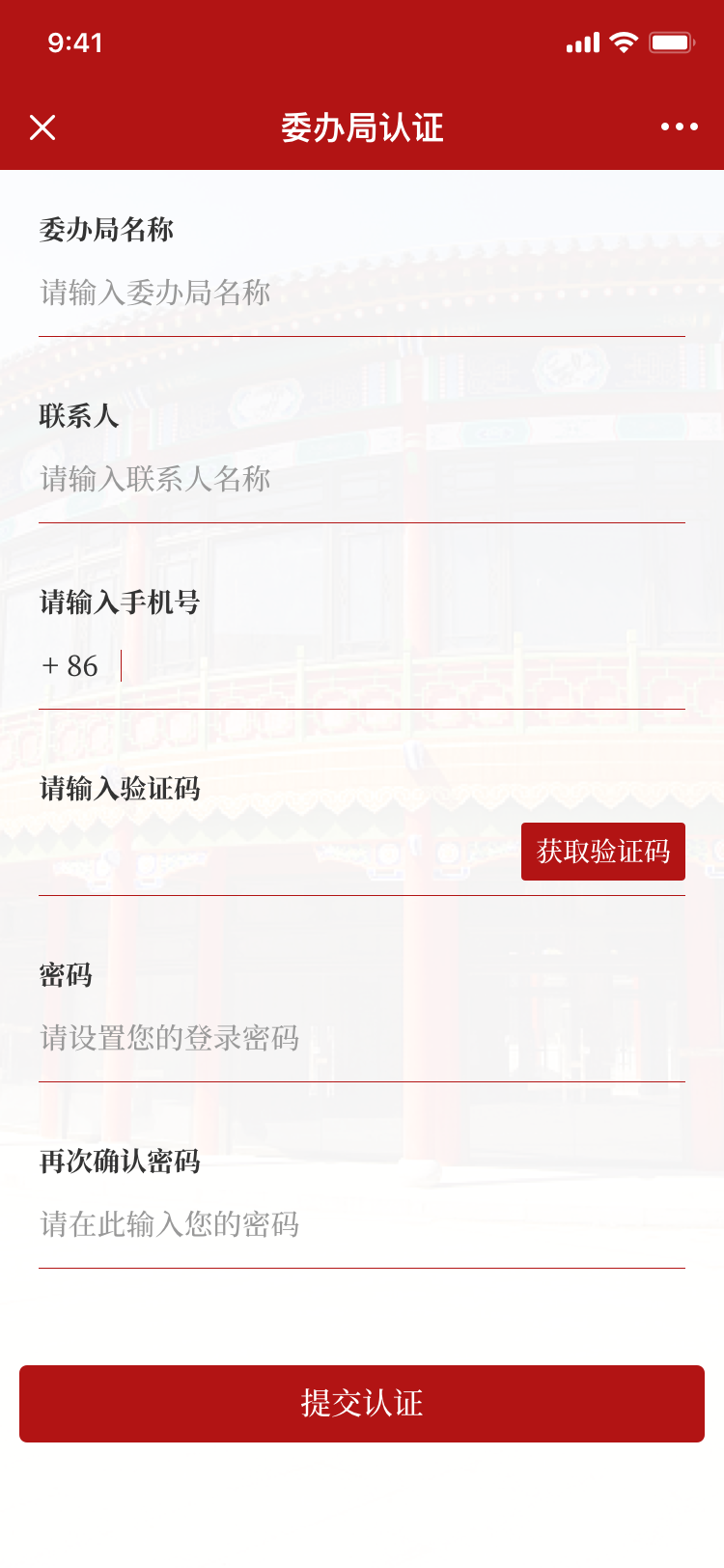Tap the +86 country code prefix

tap(68, 665)
